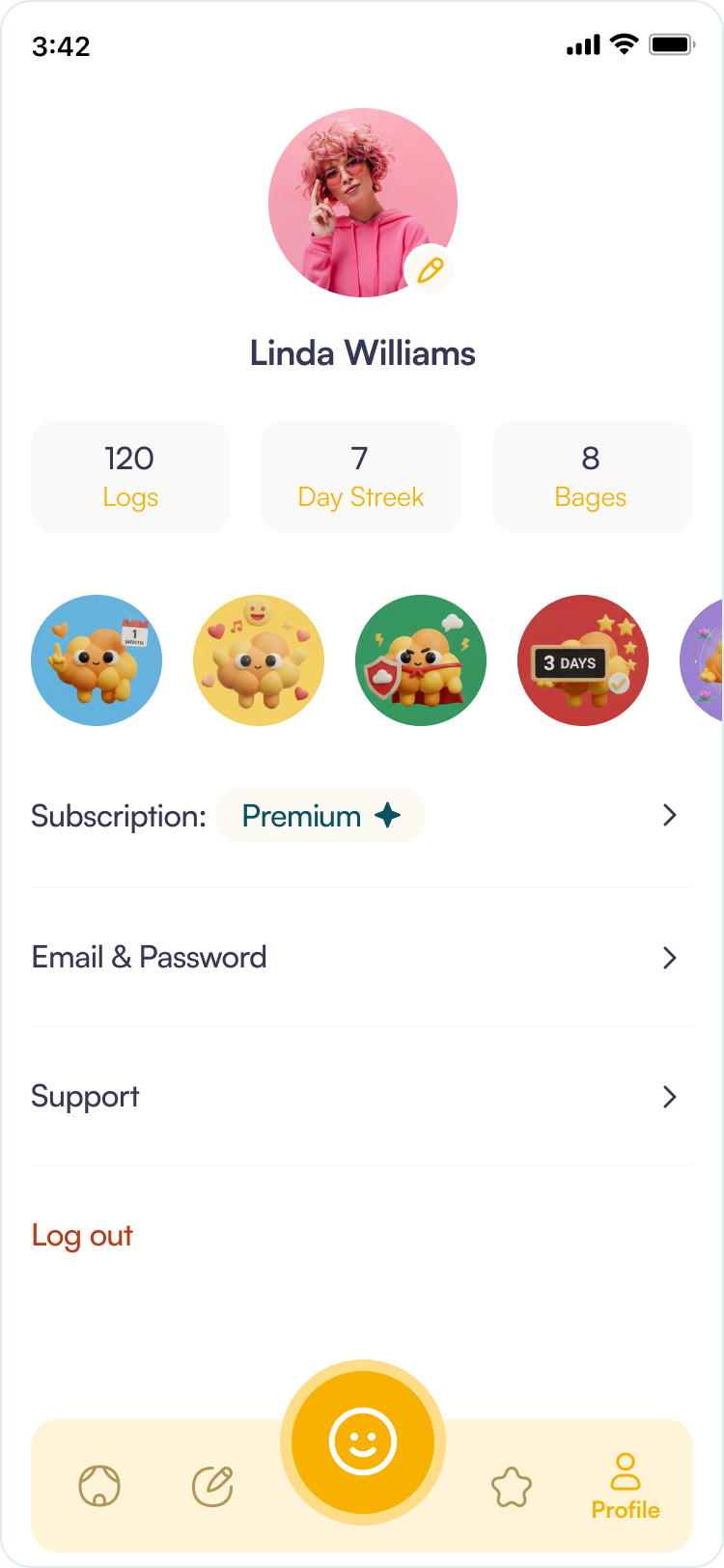Switch to the edit note tab
724x1568 pixels.
pyautogui.click(x=212, y=1486)
